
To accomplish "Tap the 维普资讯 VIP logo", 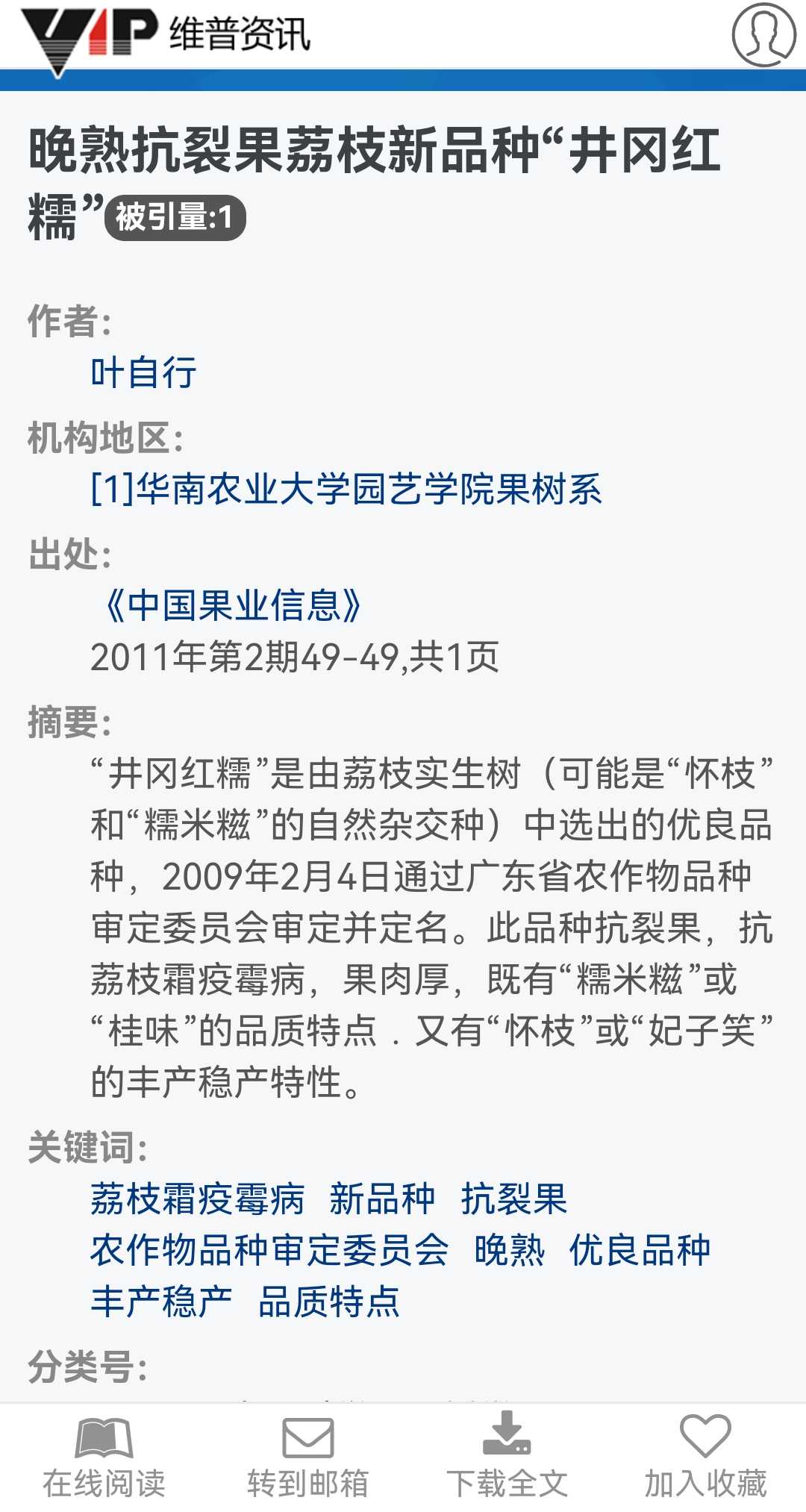I will coord(166,37).
